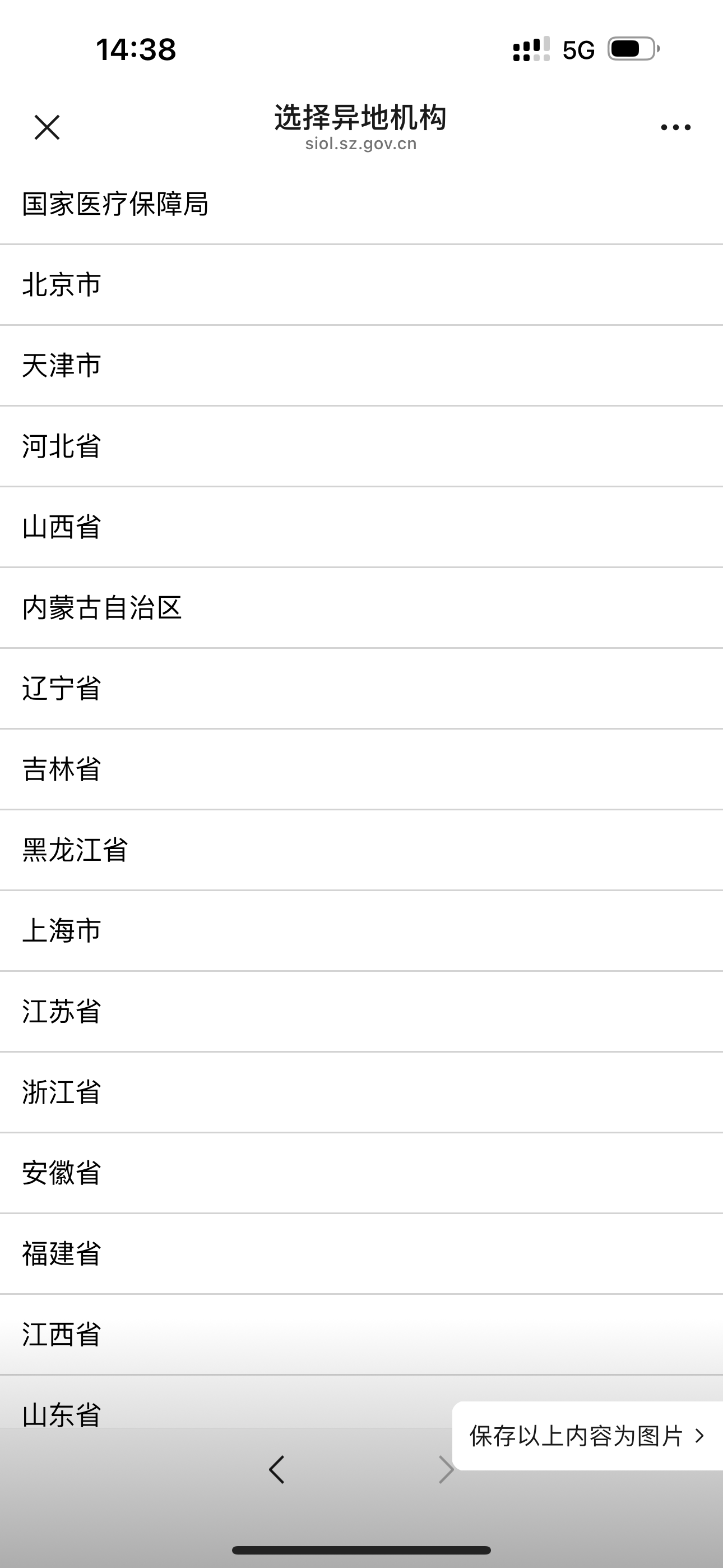Select 山西省
723x1568 pixels.
(x=361, y=527)
